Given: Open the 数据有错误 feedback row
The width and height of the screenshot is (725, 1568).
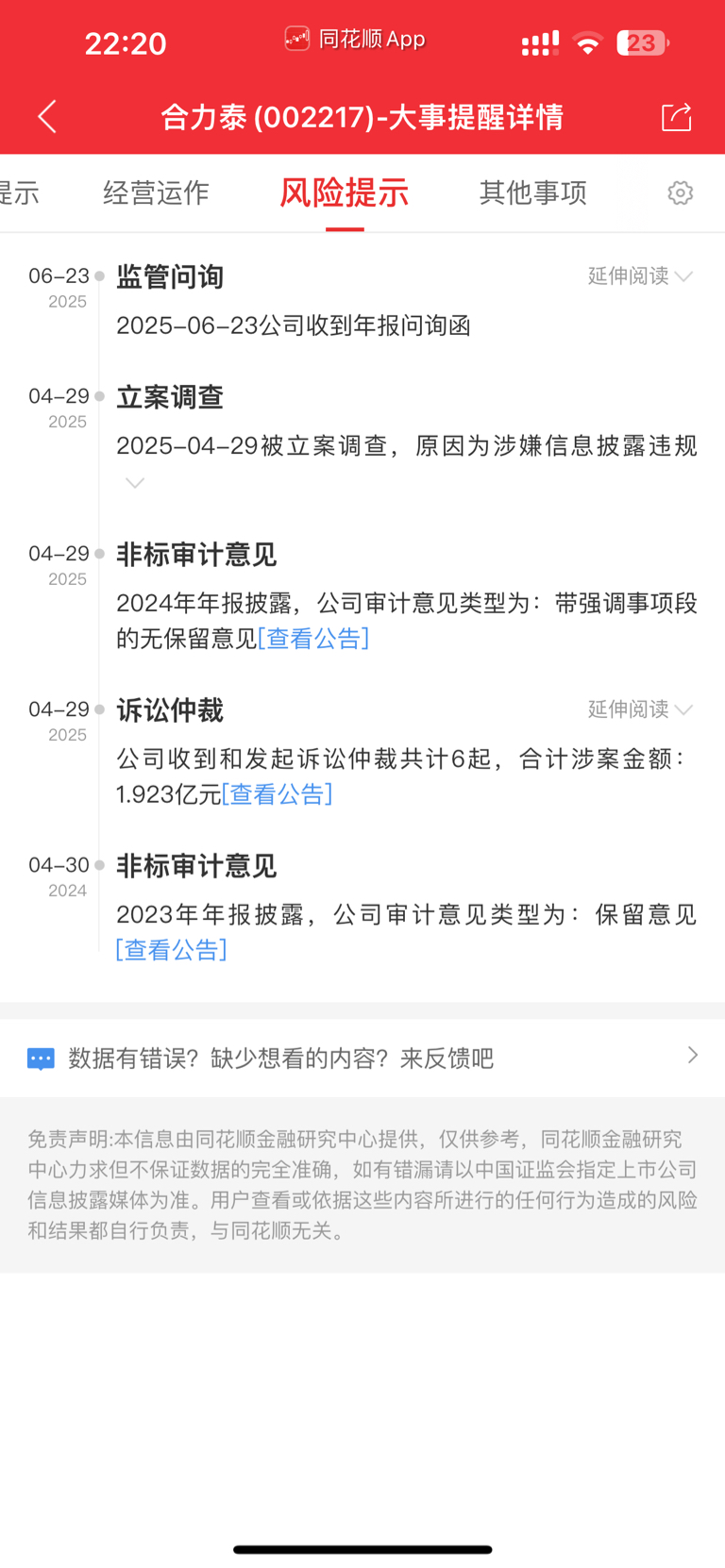Looking at the screenshot, I should pos(362,1058).
